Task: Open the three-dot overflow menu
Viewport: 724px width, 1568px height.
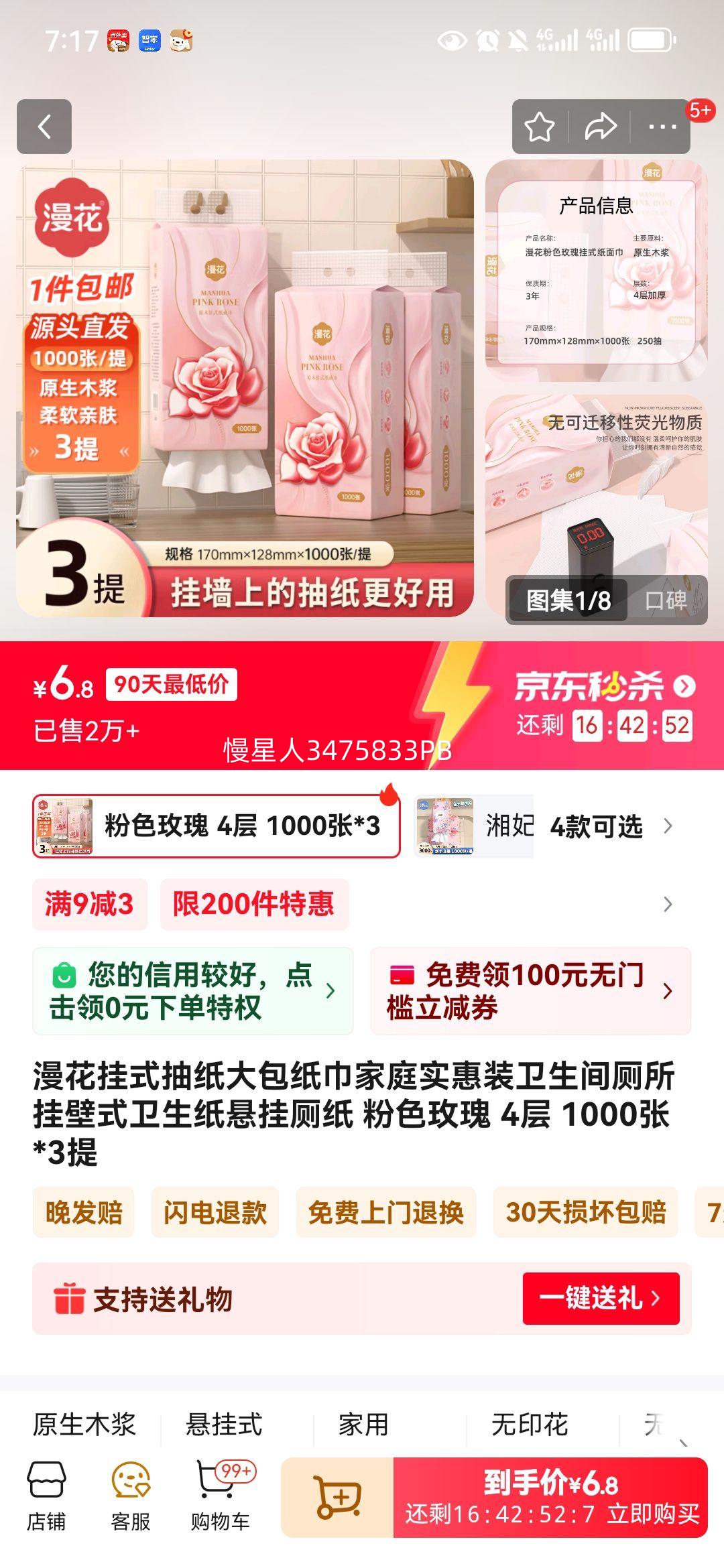Action: [x=662, y=127]
